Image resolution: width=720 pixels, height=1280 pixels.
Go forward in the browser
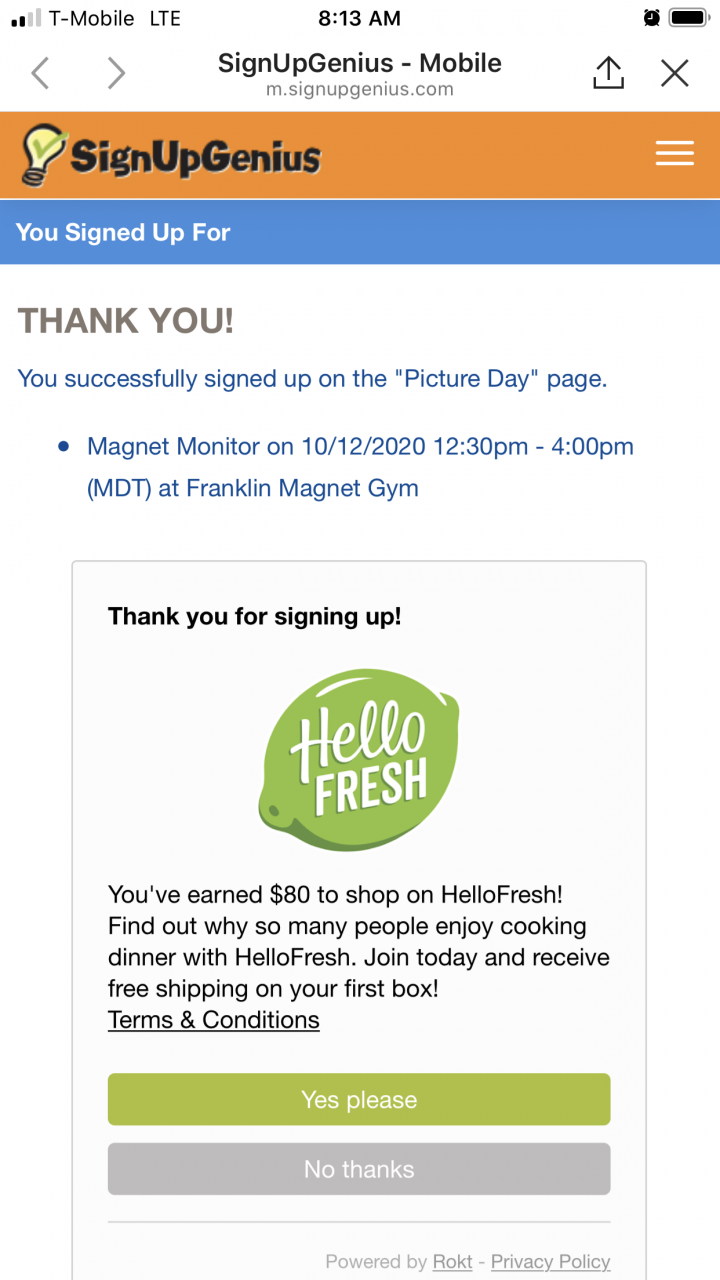pos(117,73)
